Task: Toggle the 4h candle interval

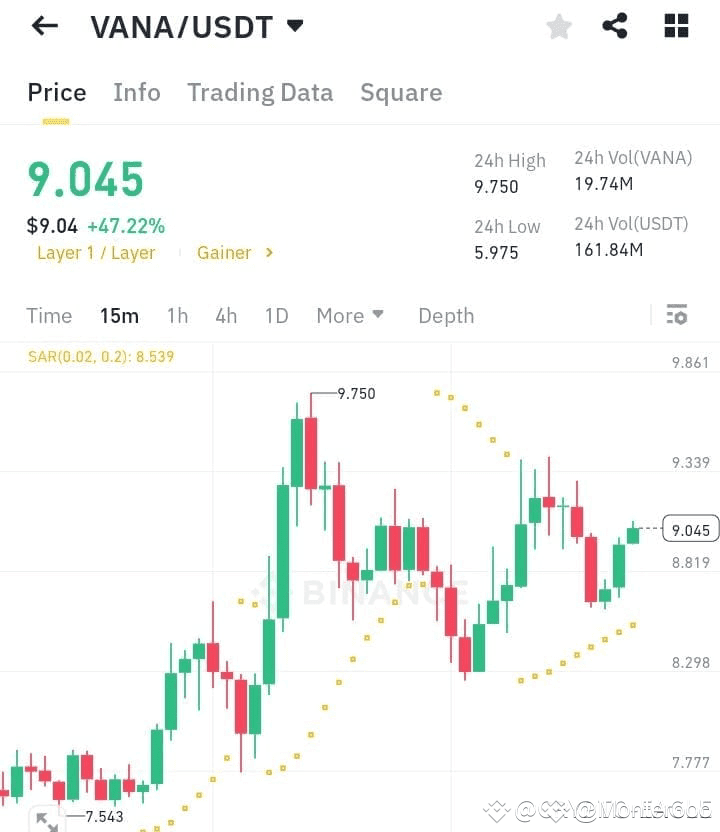Action: [226, 315]
